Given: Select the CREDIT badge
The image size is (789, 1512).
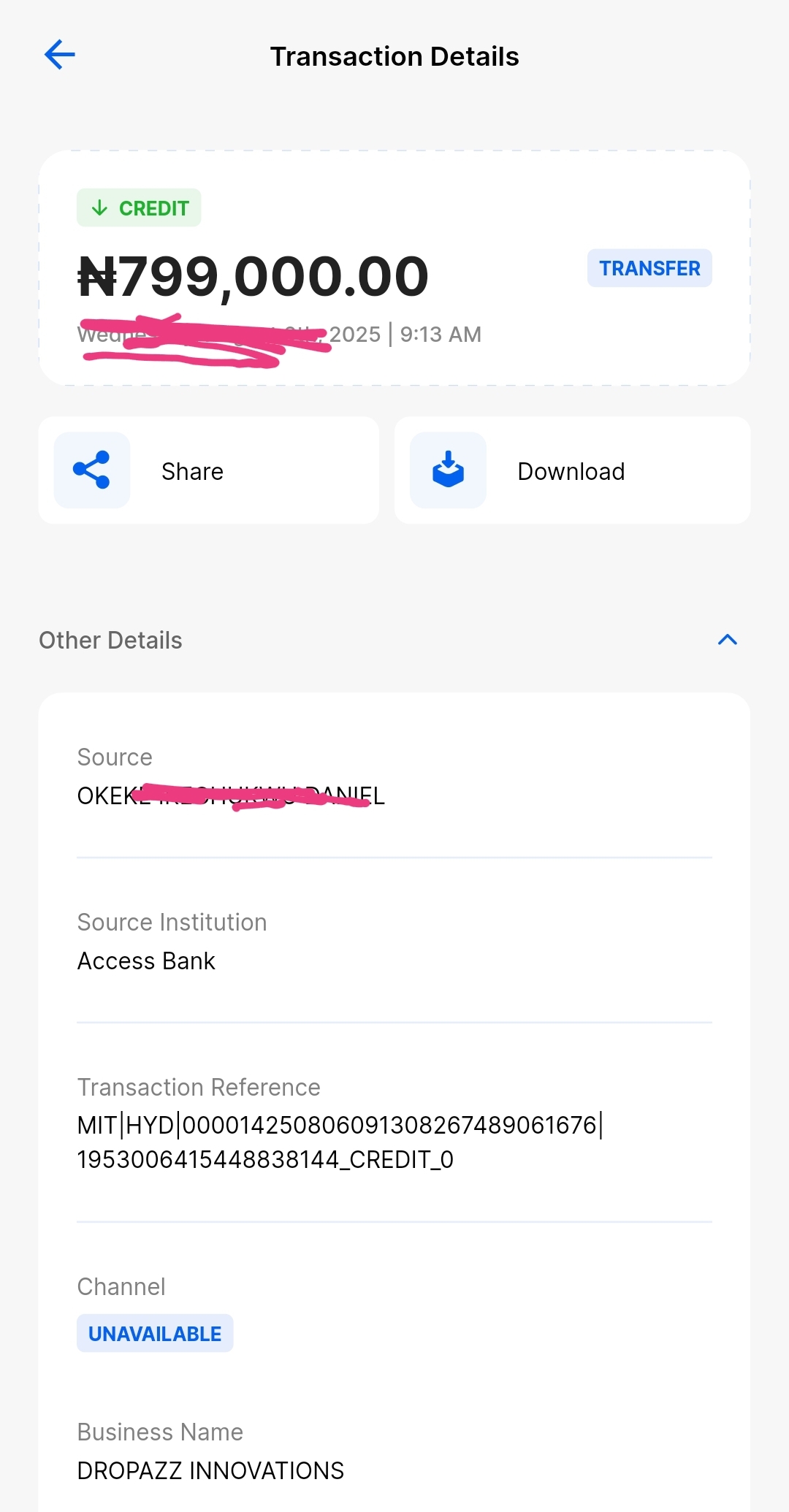Looking at the screenshot, I should (x=139, y=207).
